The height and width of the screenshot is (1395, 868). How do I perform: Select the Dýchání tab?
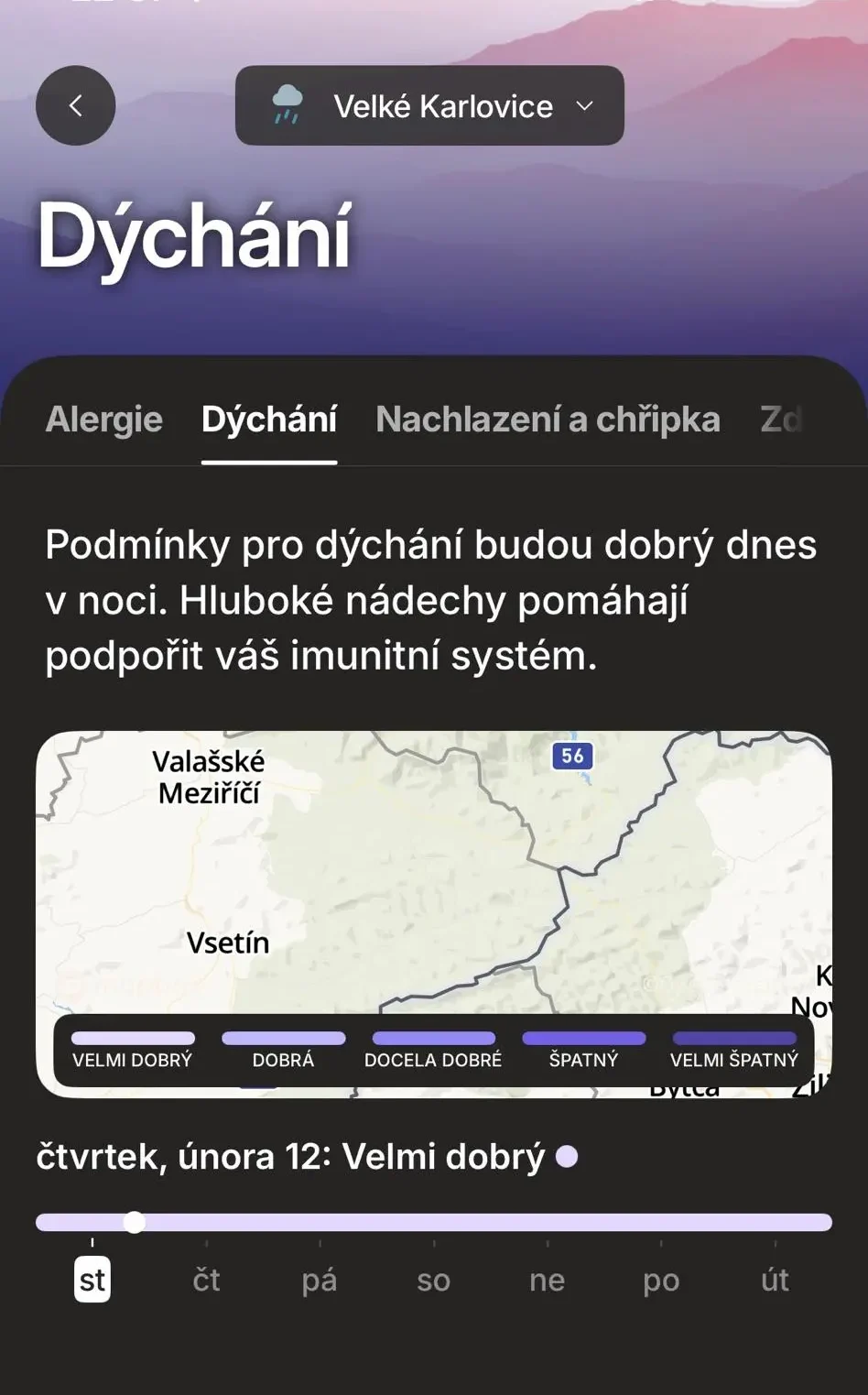point(269,420)
